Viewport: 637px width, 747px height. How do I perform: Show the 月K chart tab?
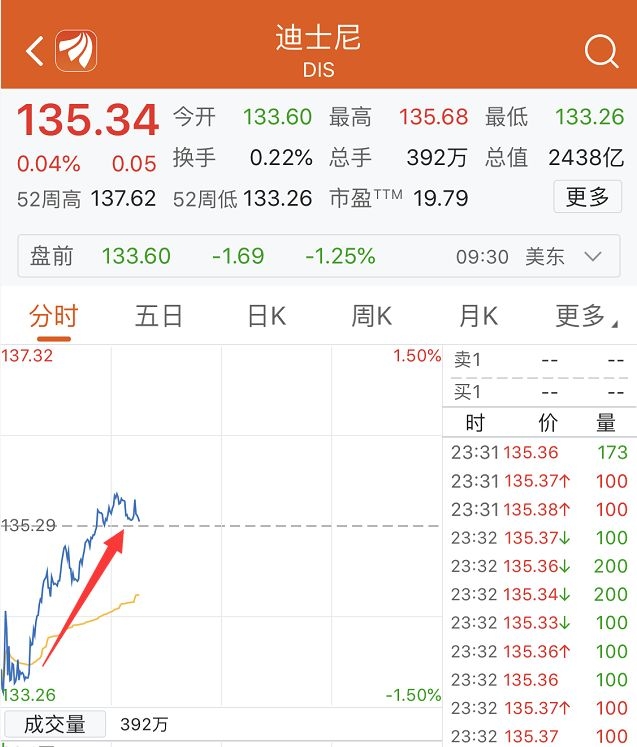(477, 317)
